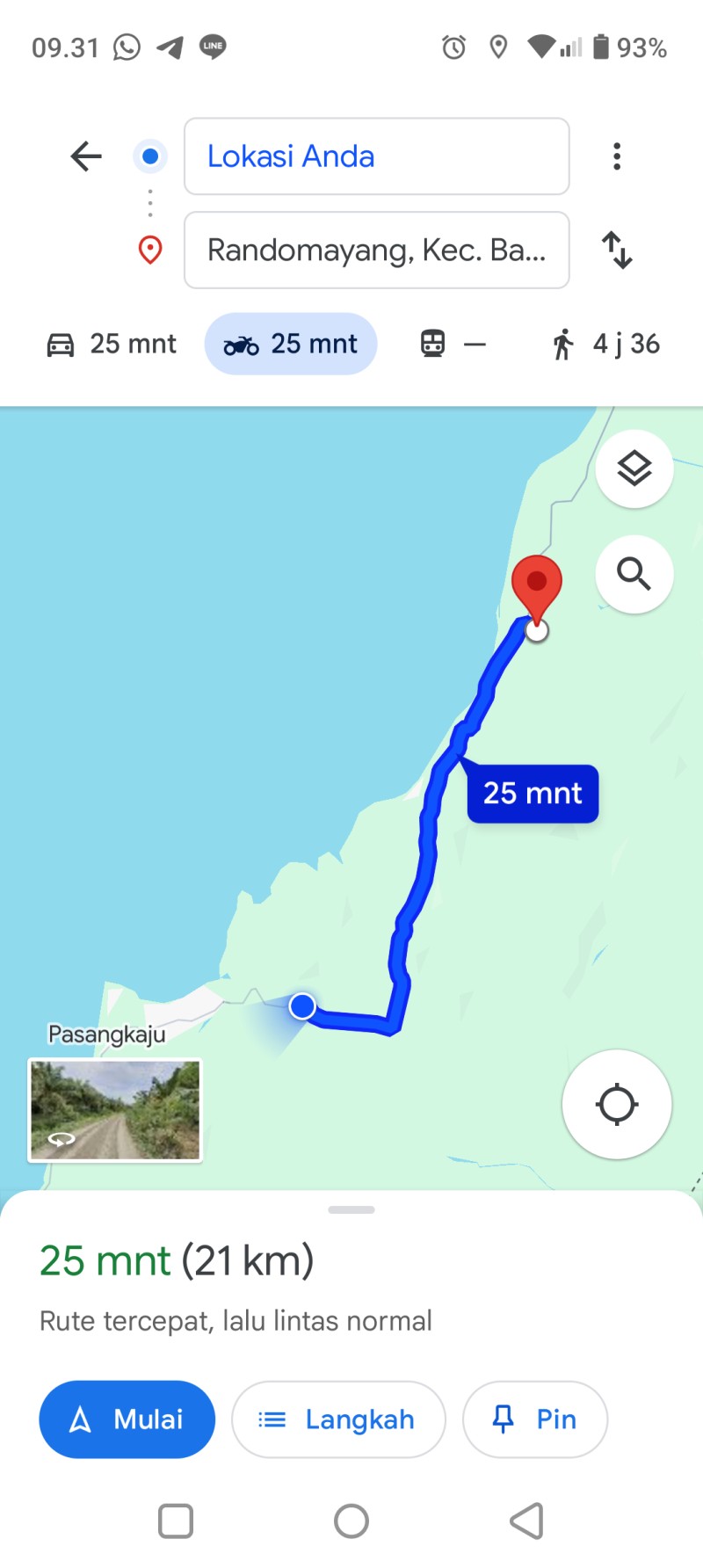Start navigation with Mulai
The width and height of the screenshot is (703, 1568).
pos(127,1419)
